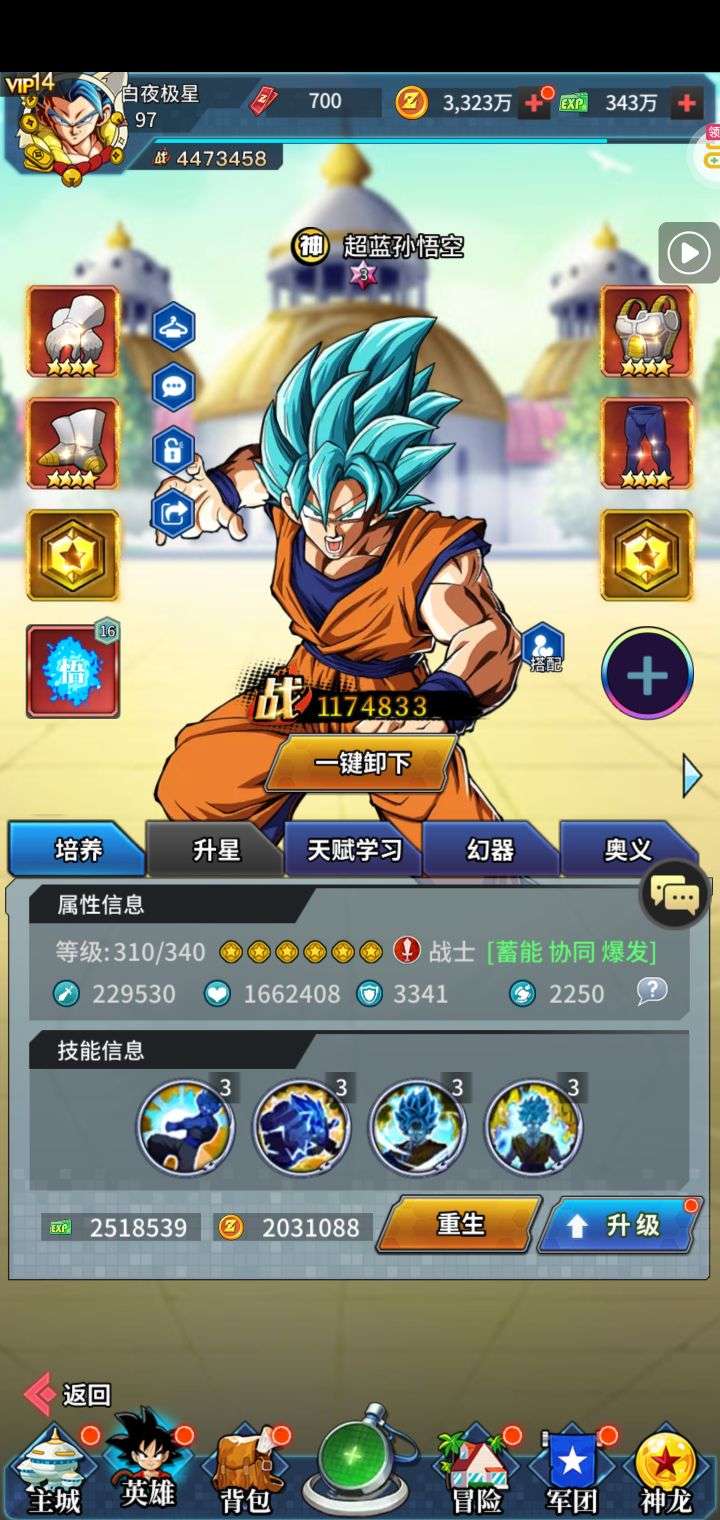The image size is (720, 1520).
Task: Tap the 重生 rebirth button
Action: 460,1225
